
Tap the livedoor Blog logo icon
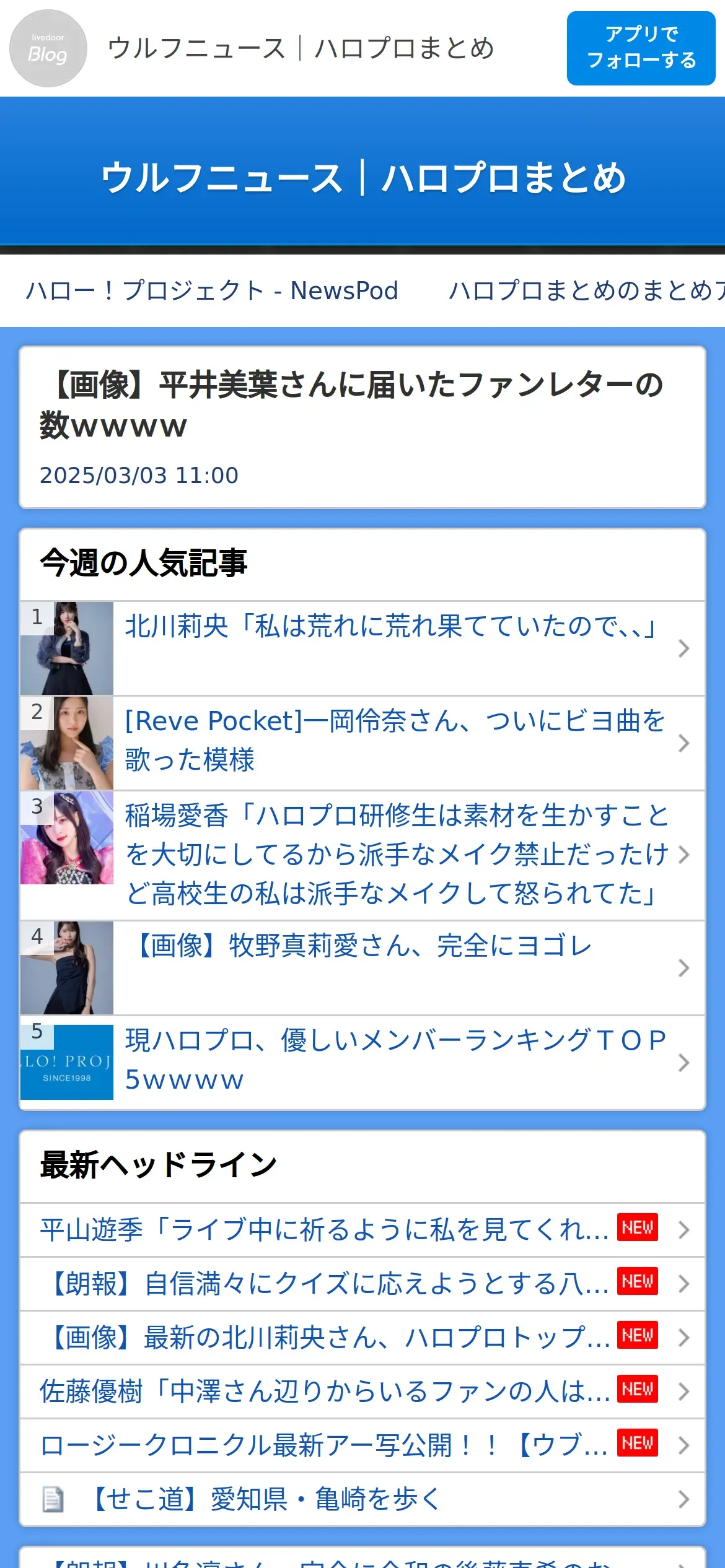(48, 48)
